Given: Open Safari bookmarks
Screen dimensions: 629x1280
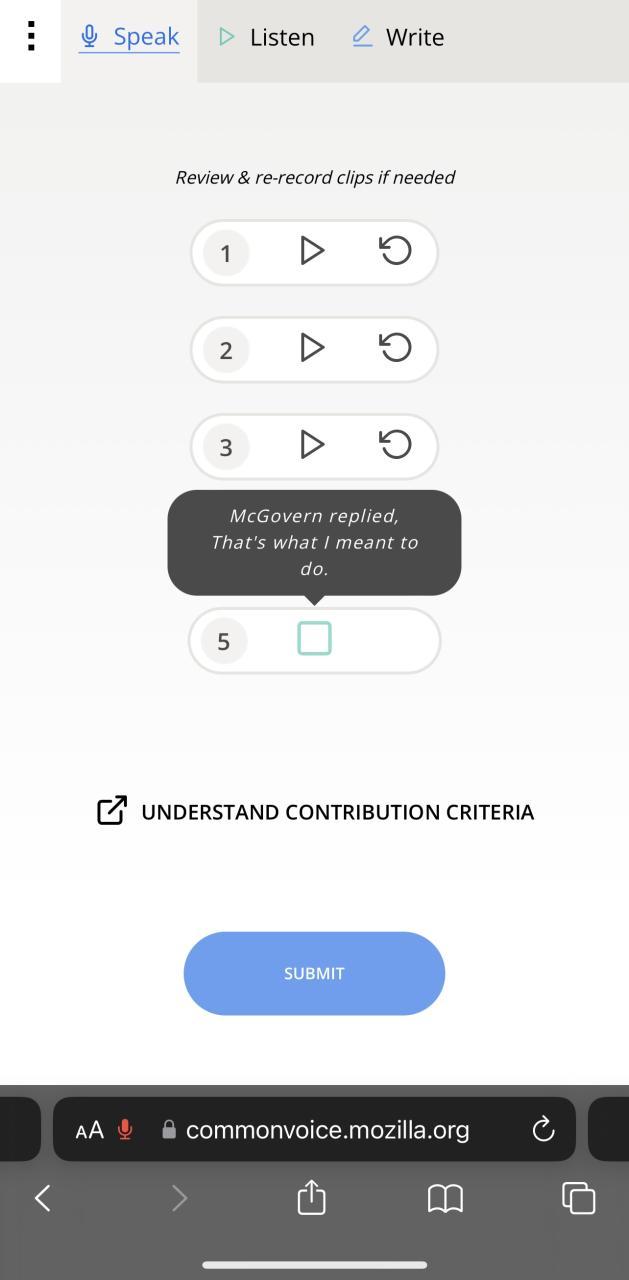Looking at the screenshot, I should point(445,1198).
